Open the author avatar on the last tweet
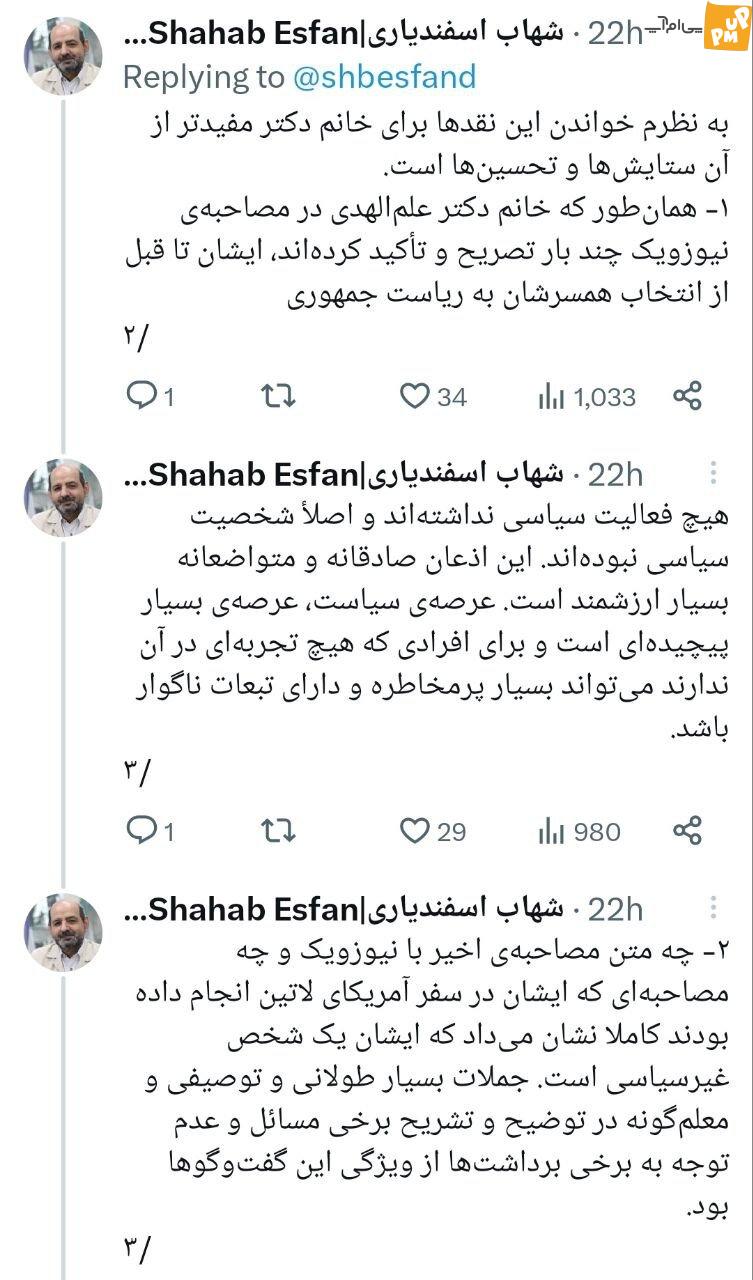 pyautogui.click(x=63, y=933)
